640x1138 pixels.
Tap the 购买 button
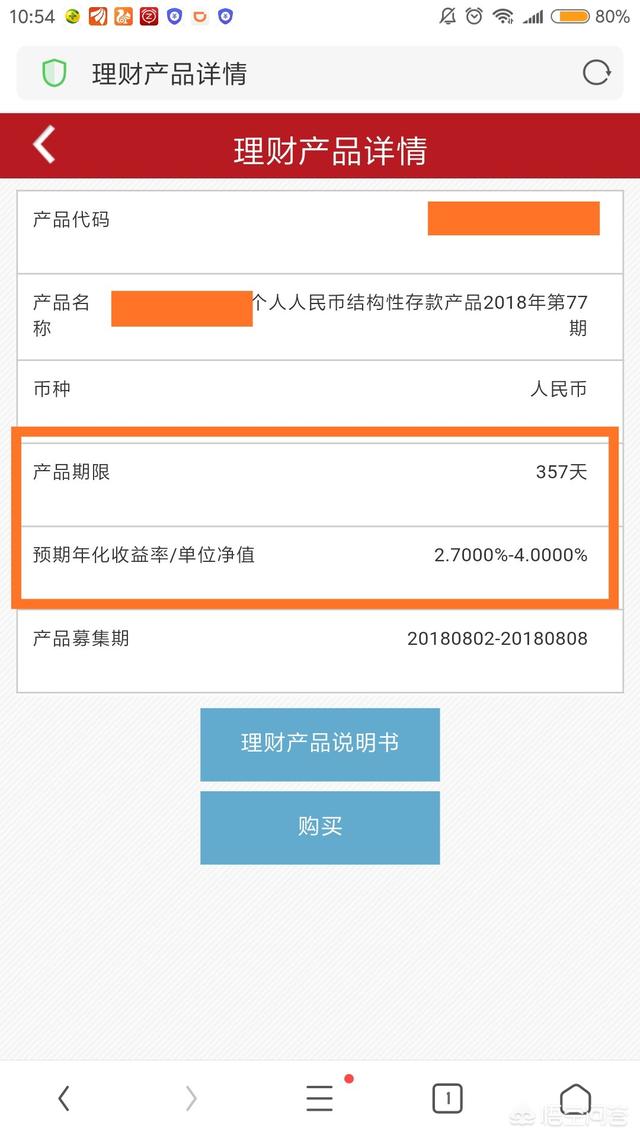click(320, 827)
